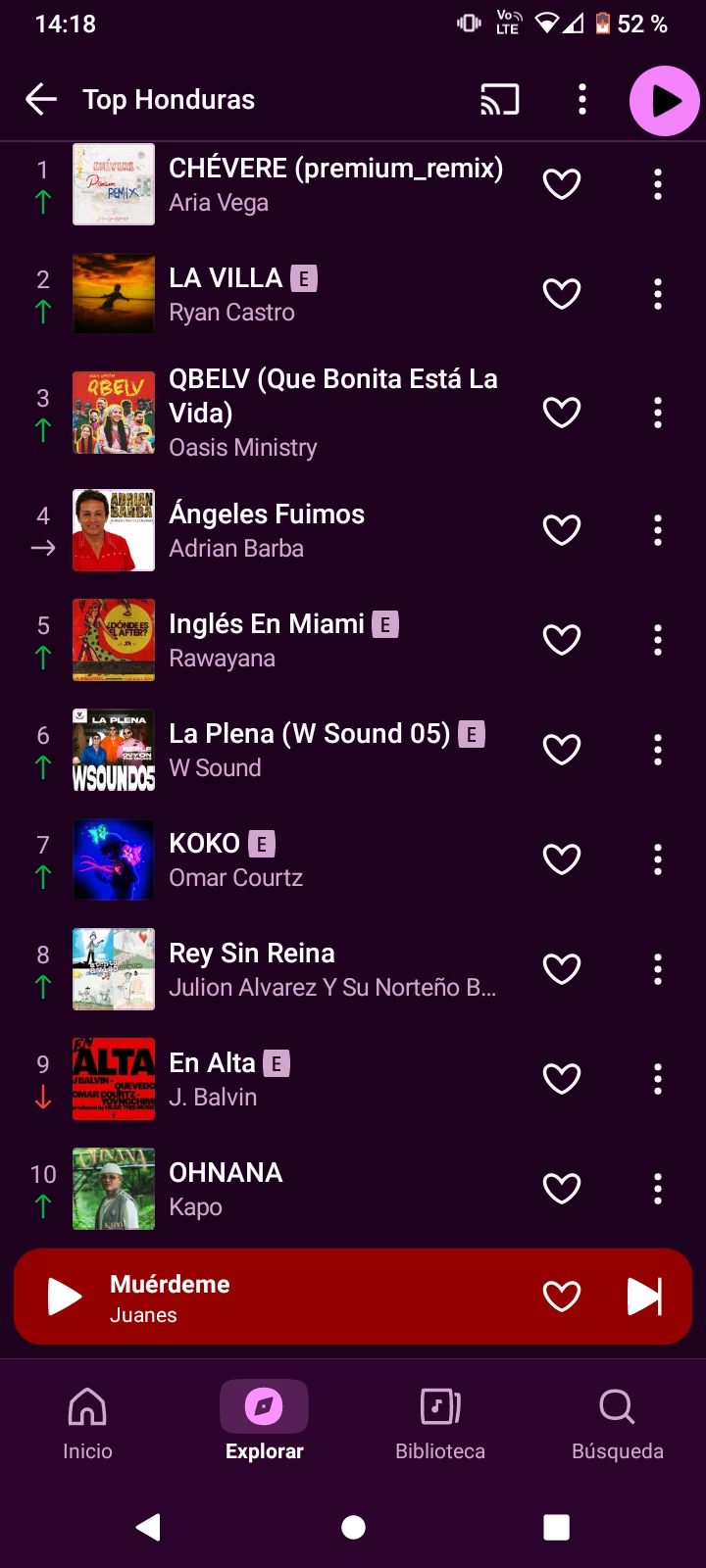The image size is (706, 1568).
Task: Open more options for LA VILLA
Action: [x=658, y=294]
